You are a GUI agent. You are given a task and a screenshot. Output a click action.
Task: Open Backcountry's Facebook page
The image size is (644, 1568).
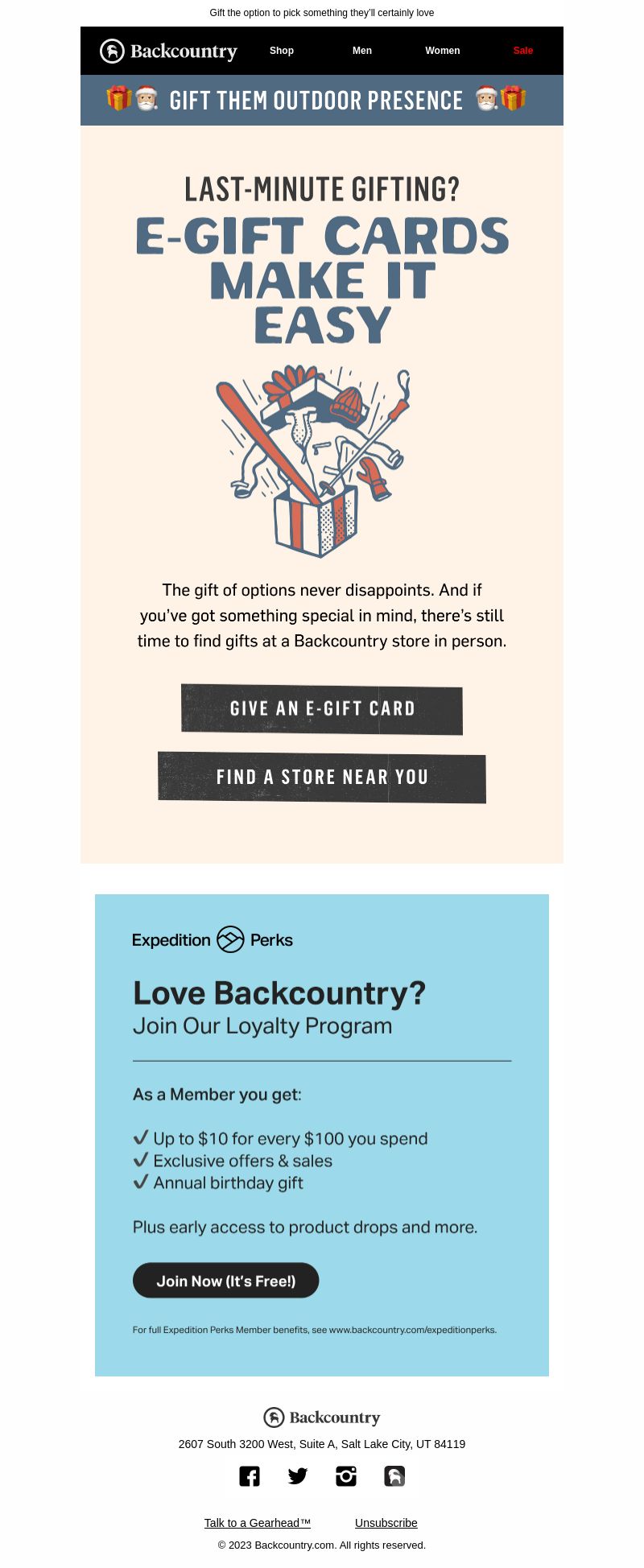point(250,1476)
